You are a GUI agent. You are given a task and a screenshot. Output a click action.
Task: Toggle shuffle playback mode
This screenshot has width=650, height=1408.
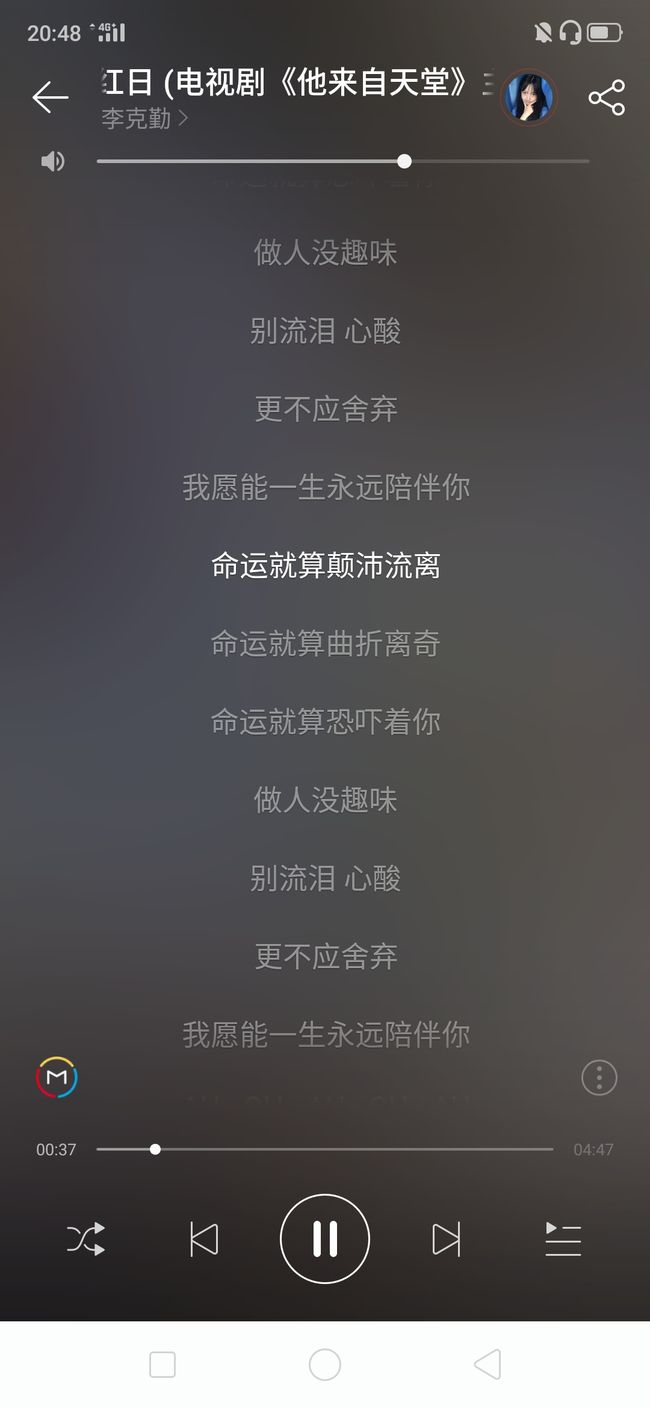(x=85, y=1239)
